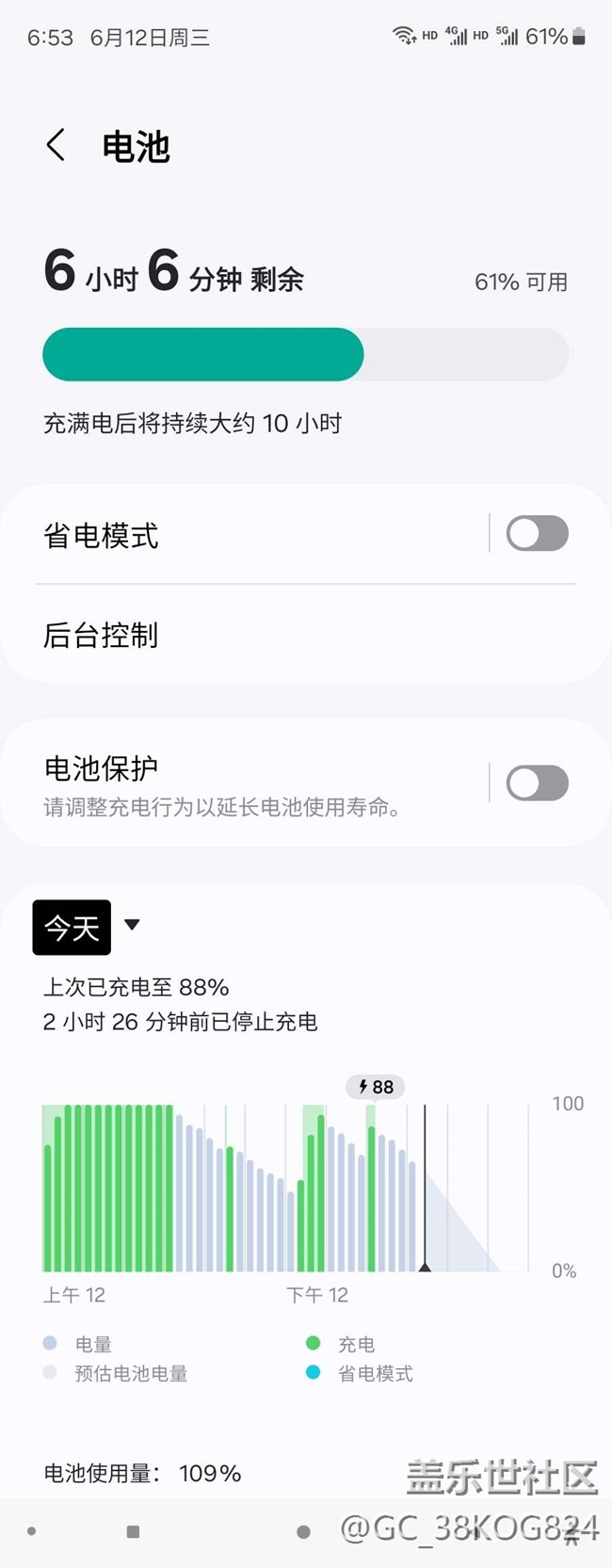Toggle the 省电模式 switch
Viewport: 612px width, 1568px height.
click(x=537, y=534)
